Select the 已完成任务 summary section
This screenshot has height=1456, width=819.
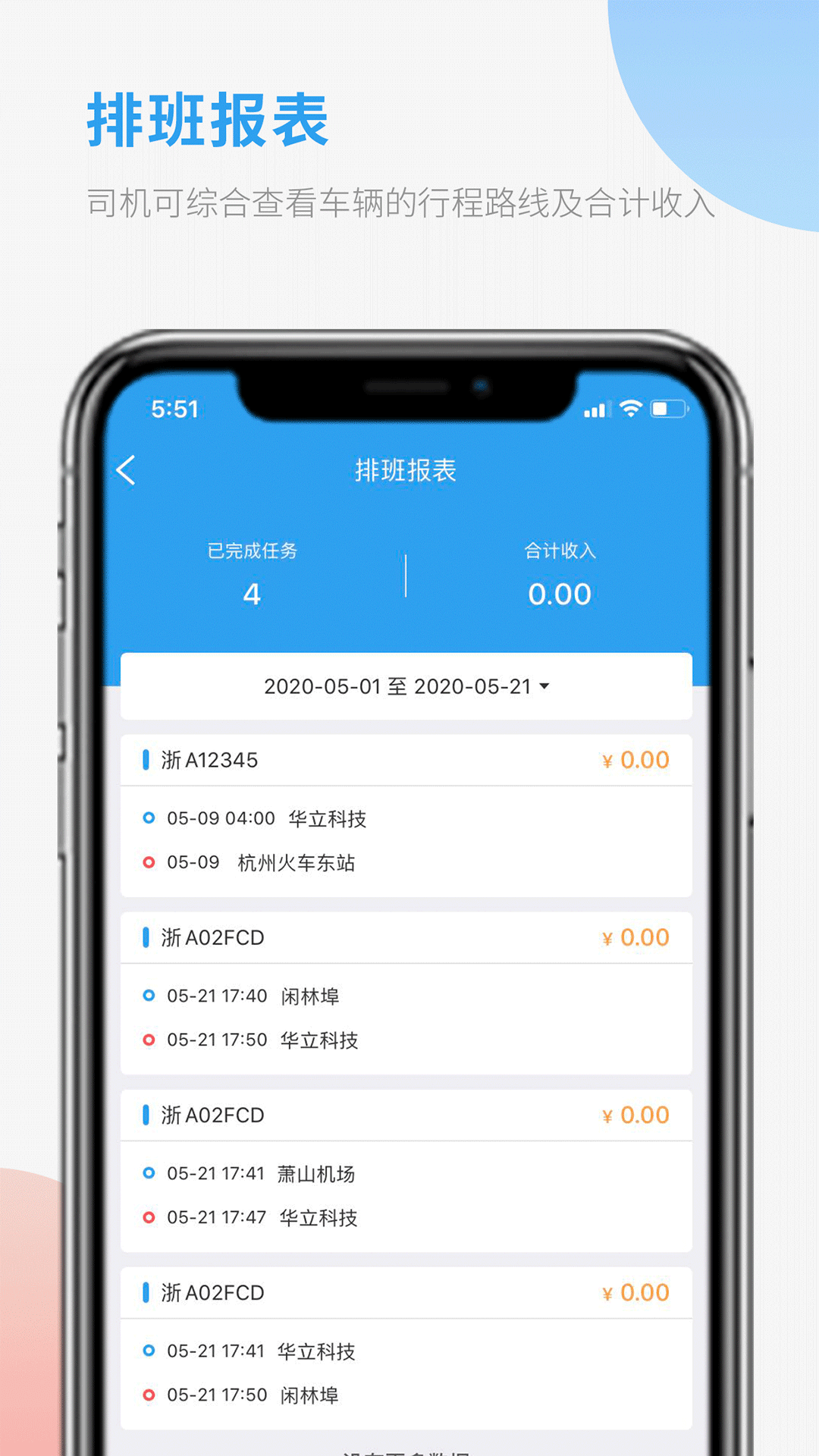tap(253, 573)
